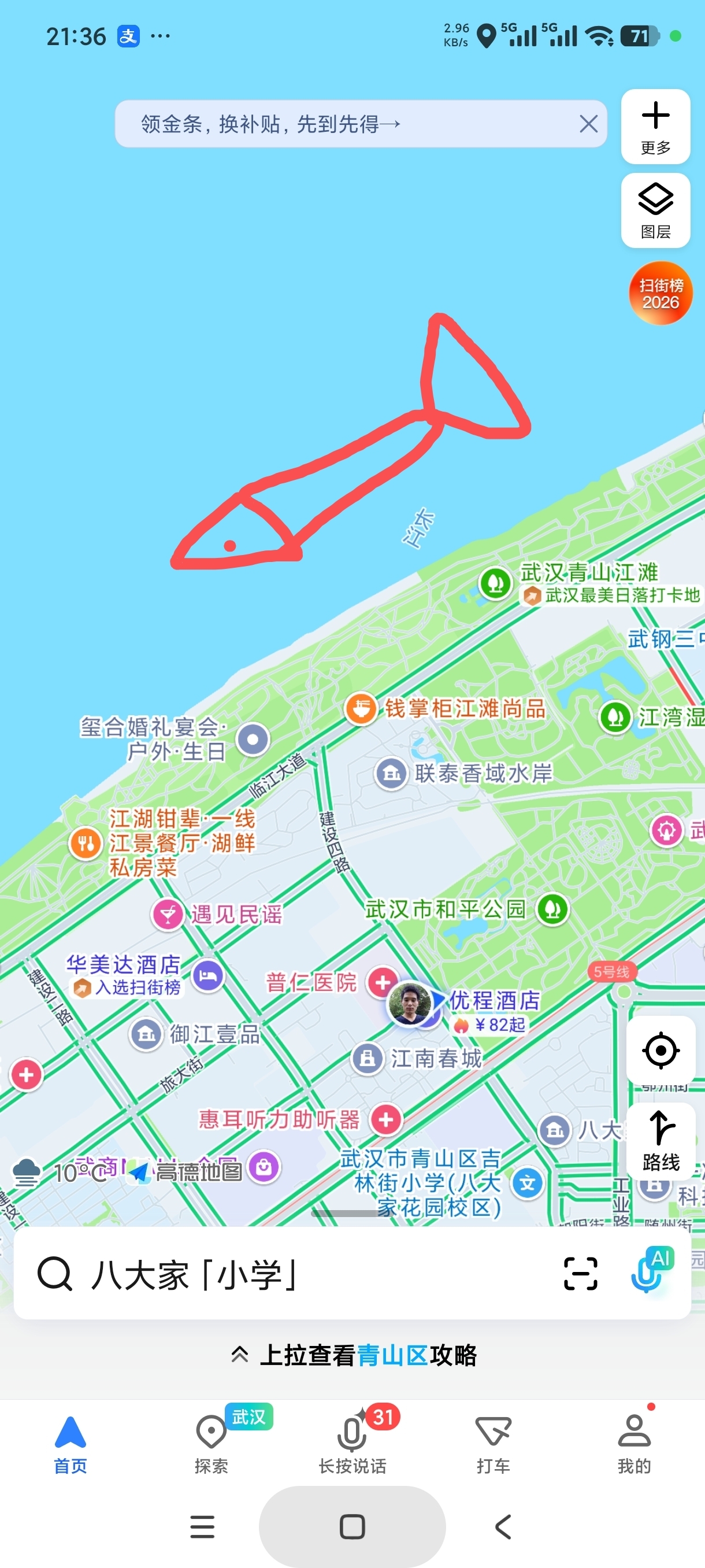Image resolution: width=705 pixels, height=1568 pixels.
Task: Go to the 我的 tab
Action: [634, 1443]
